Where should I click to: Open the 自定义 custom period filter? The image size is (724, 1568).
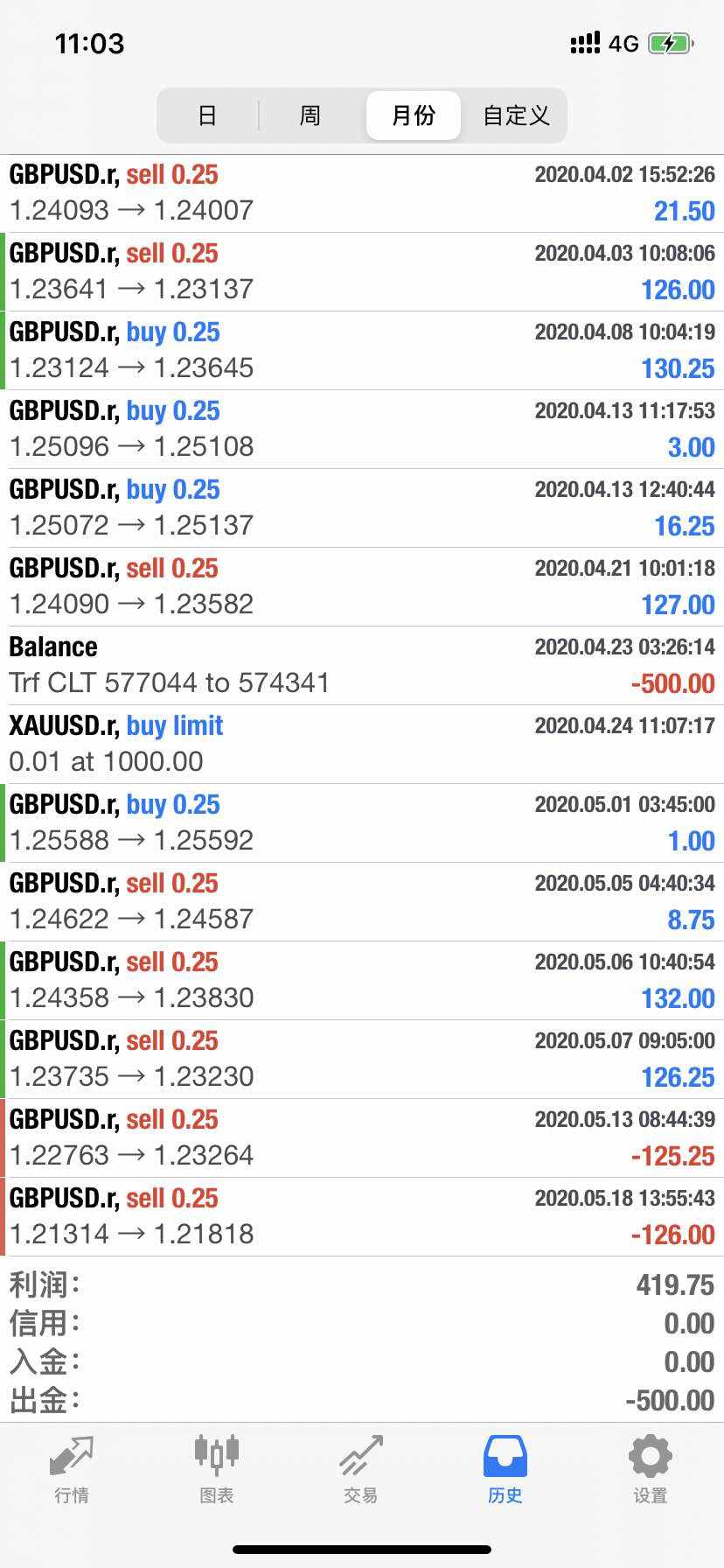coord(516,115)
